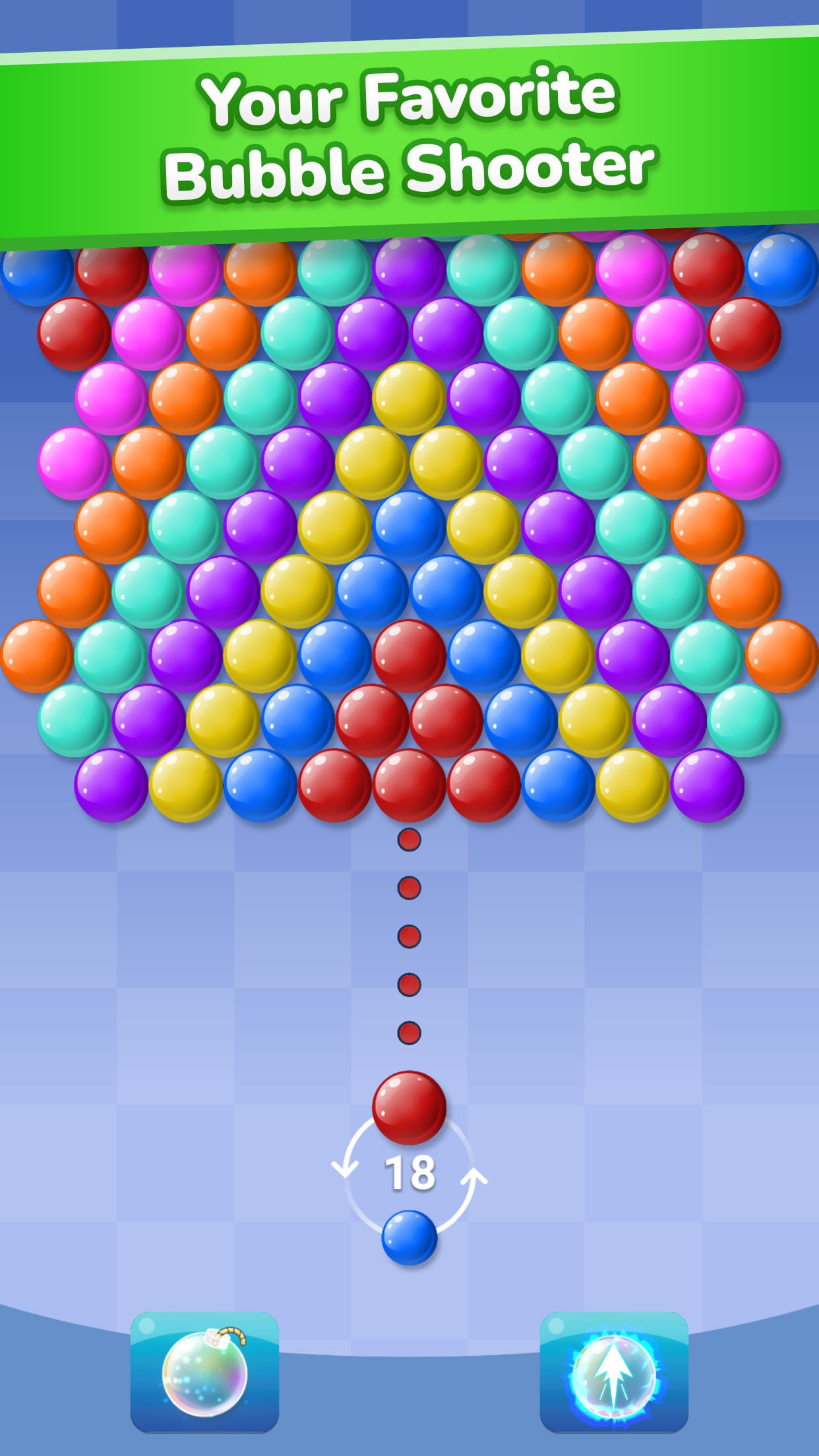The height and width of the screenshot is (1456, 819).
Task: Tap the topmost red bubble in the aiming line
Action: pos(409,837)
